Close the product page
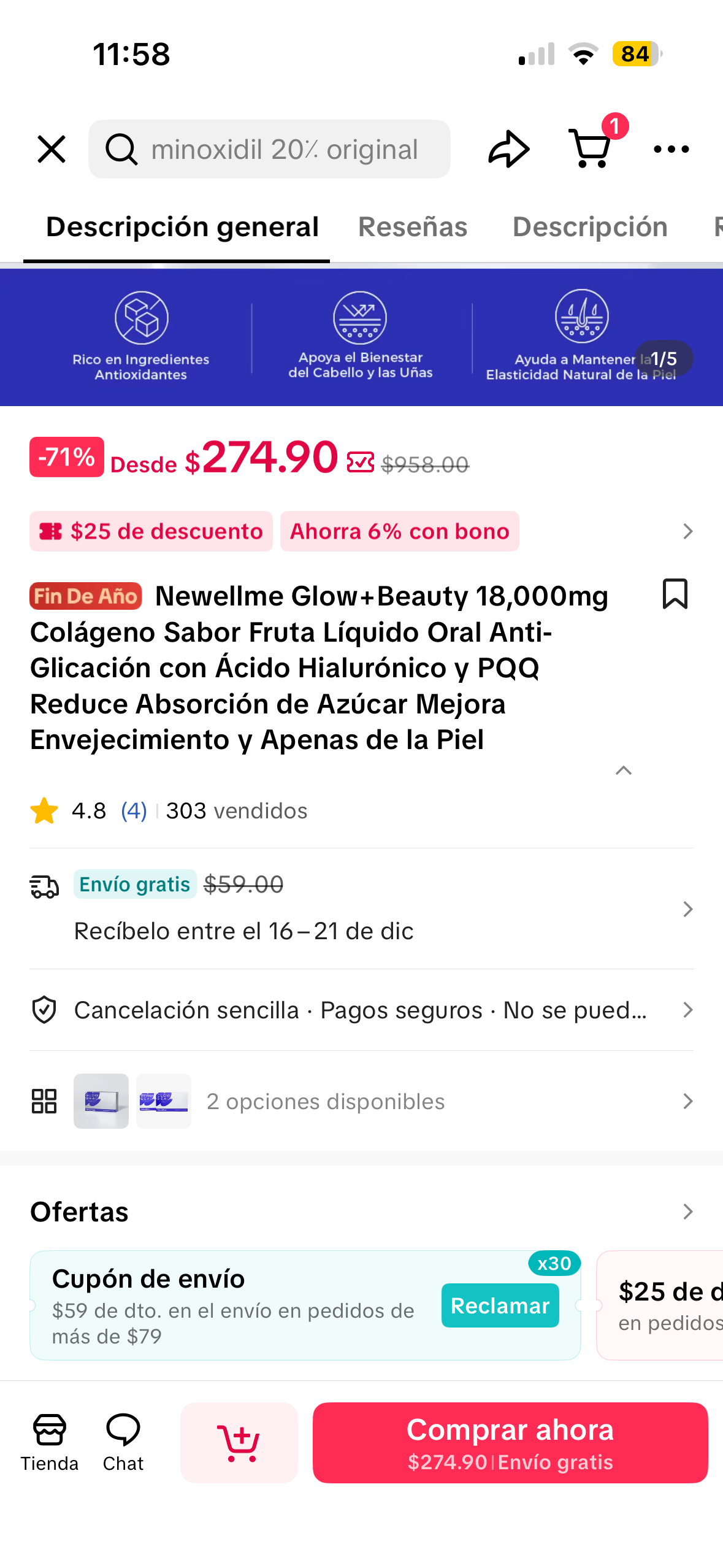 [x=52, y=149]
